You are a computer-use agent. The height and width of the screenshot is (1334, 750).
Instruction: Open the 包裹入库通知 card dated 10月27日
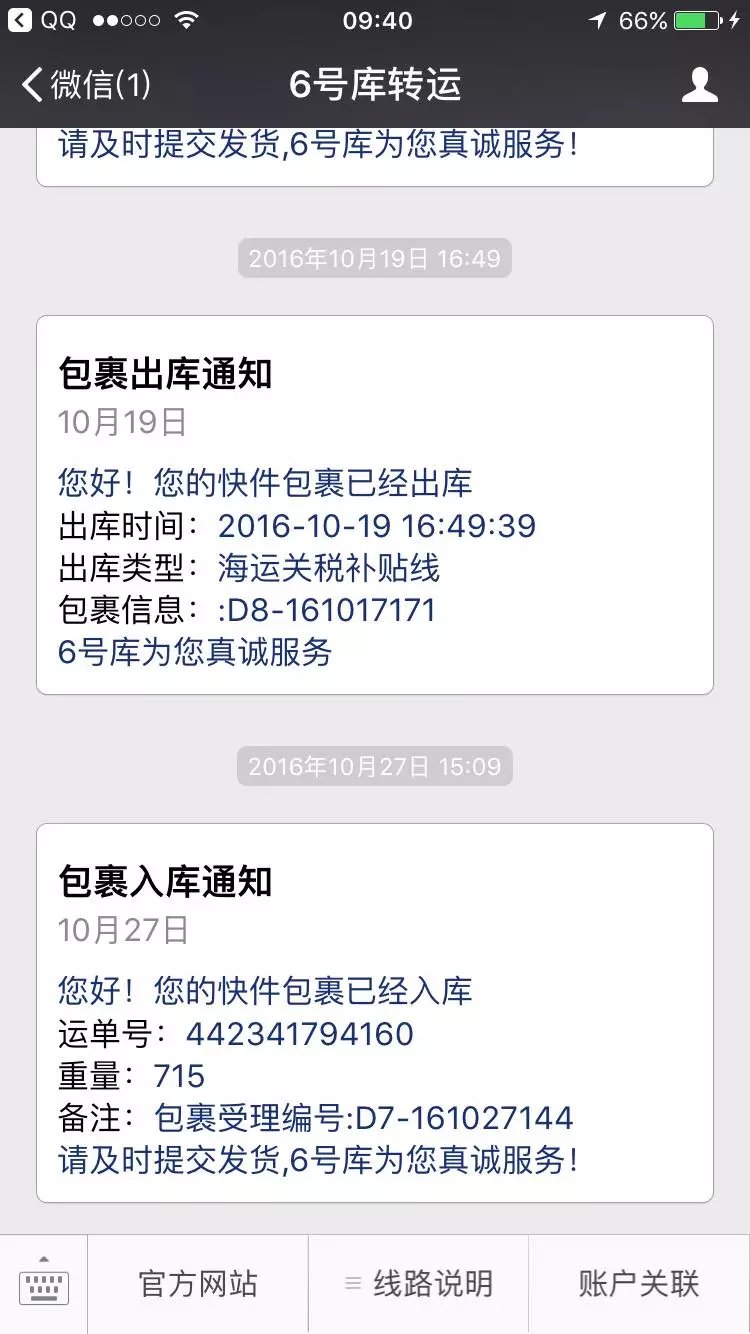click(x=375, y=1013)
